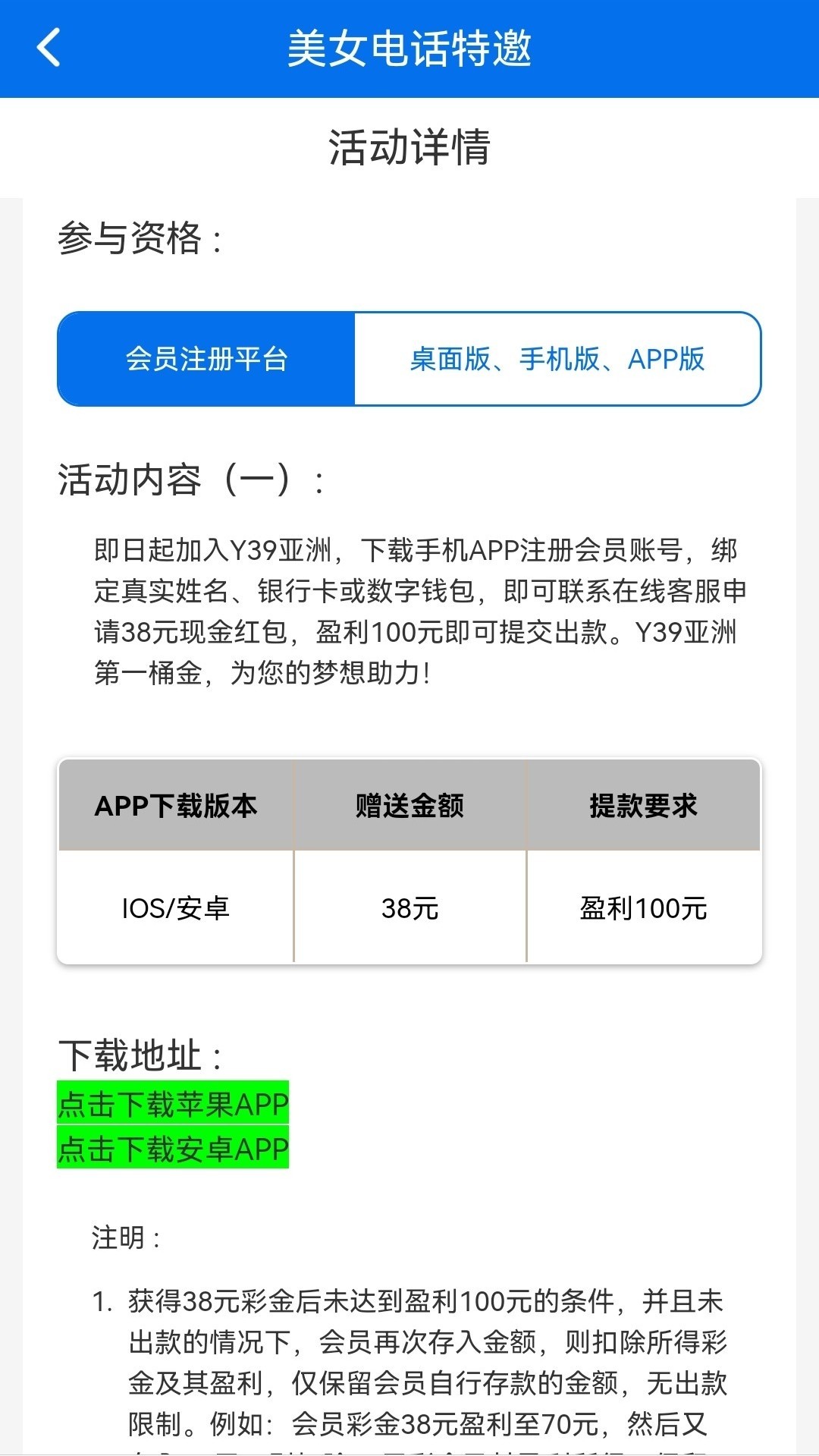Open the 点击下载苹果APP download link

pyautogui.click(x=173, y=1104)
